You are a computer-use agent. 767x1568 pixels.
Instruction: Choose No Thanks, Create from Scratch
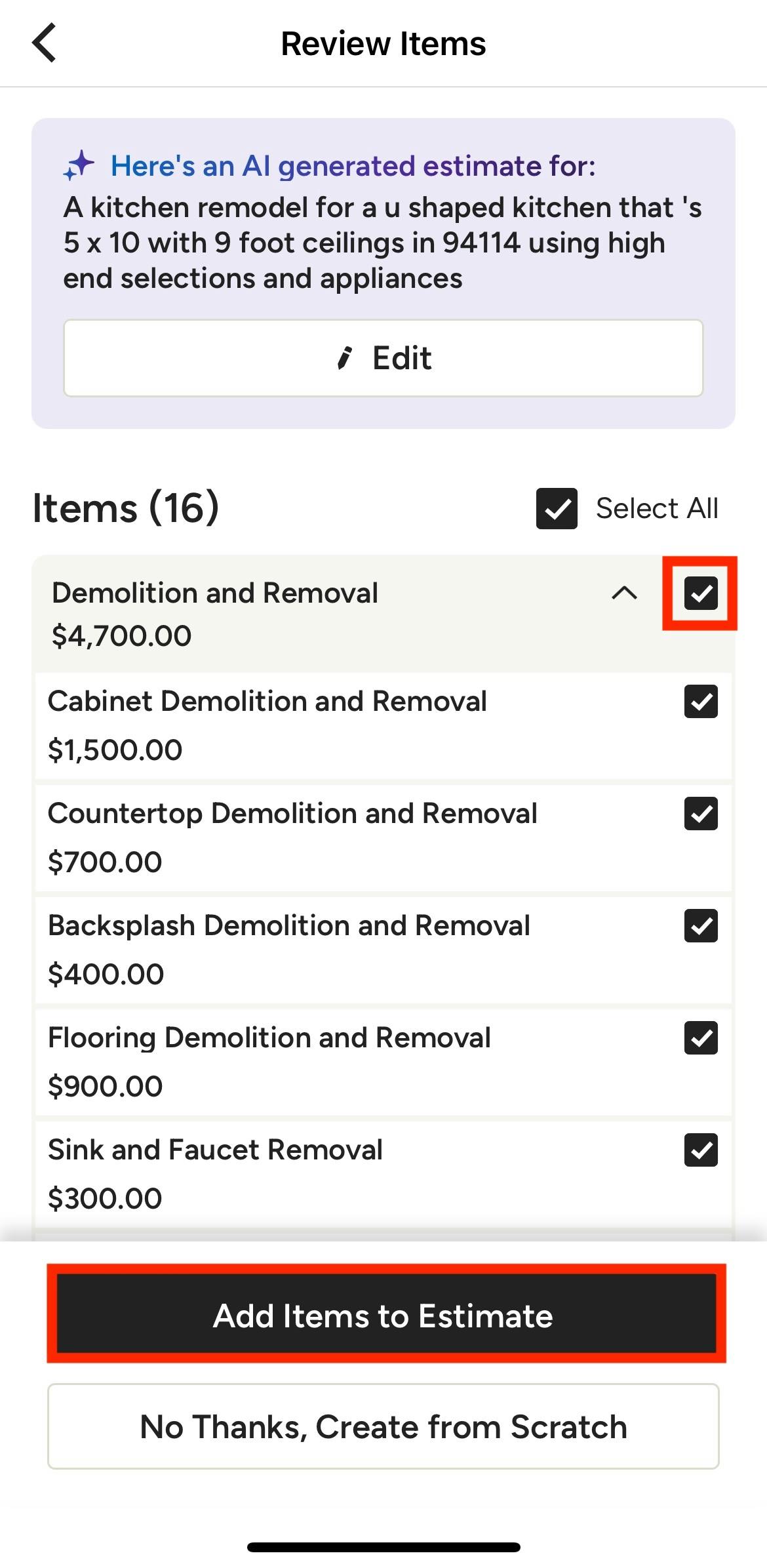[383, 1427]
